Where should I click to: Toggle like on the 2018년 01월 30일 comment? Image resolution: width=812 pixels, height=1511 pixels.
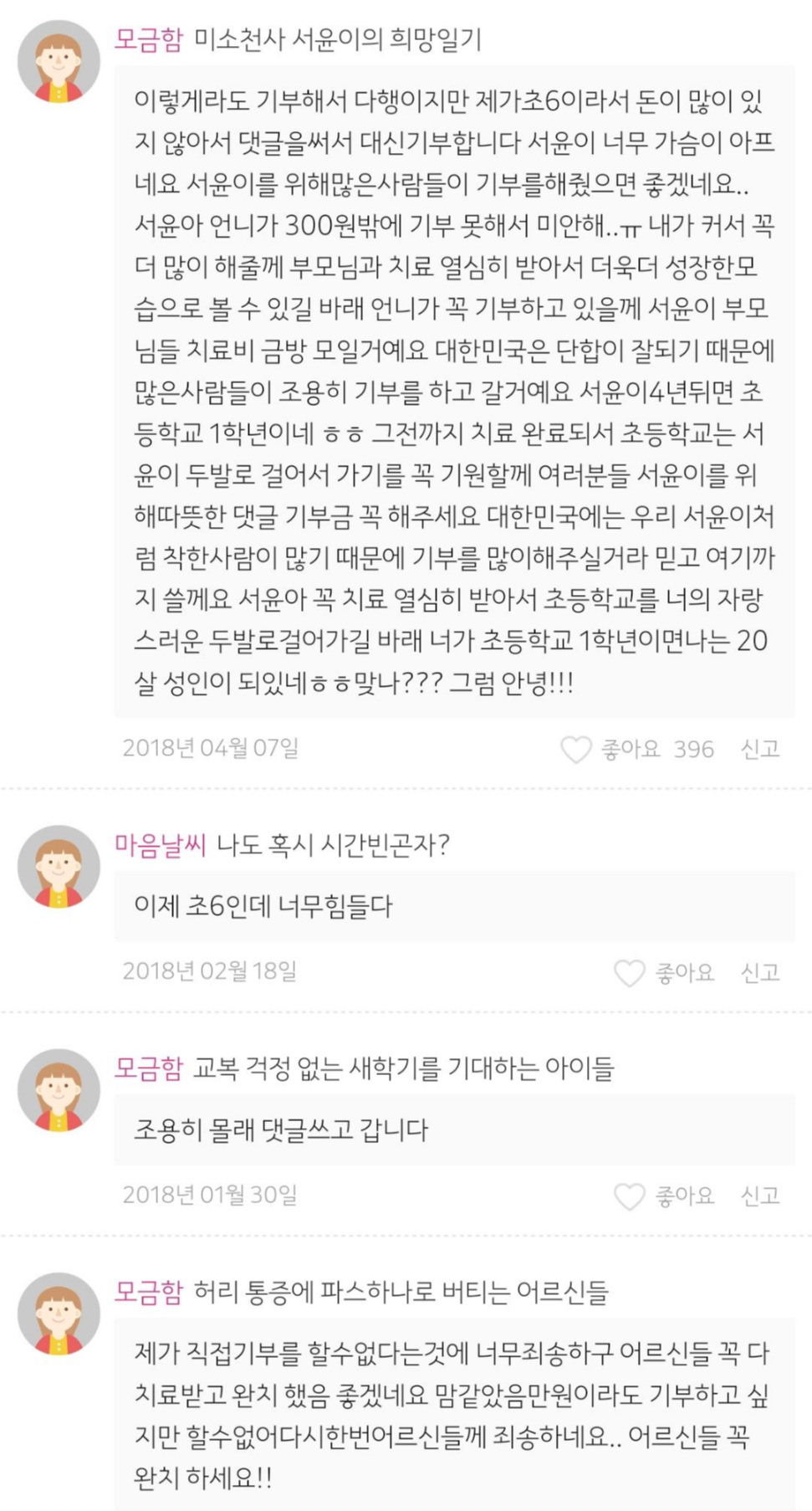pos(628,1196)
